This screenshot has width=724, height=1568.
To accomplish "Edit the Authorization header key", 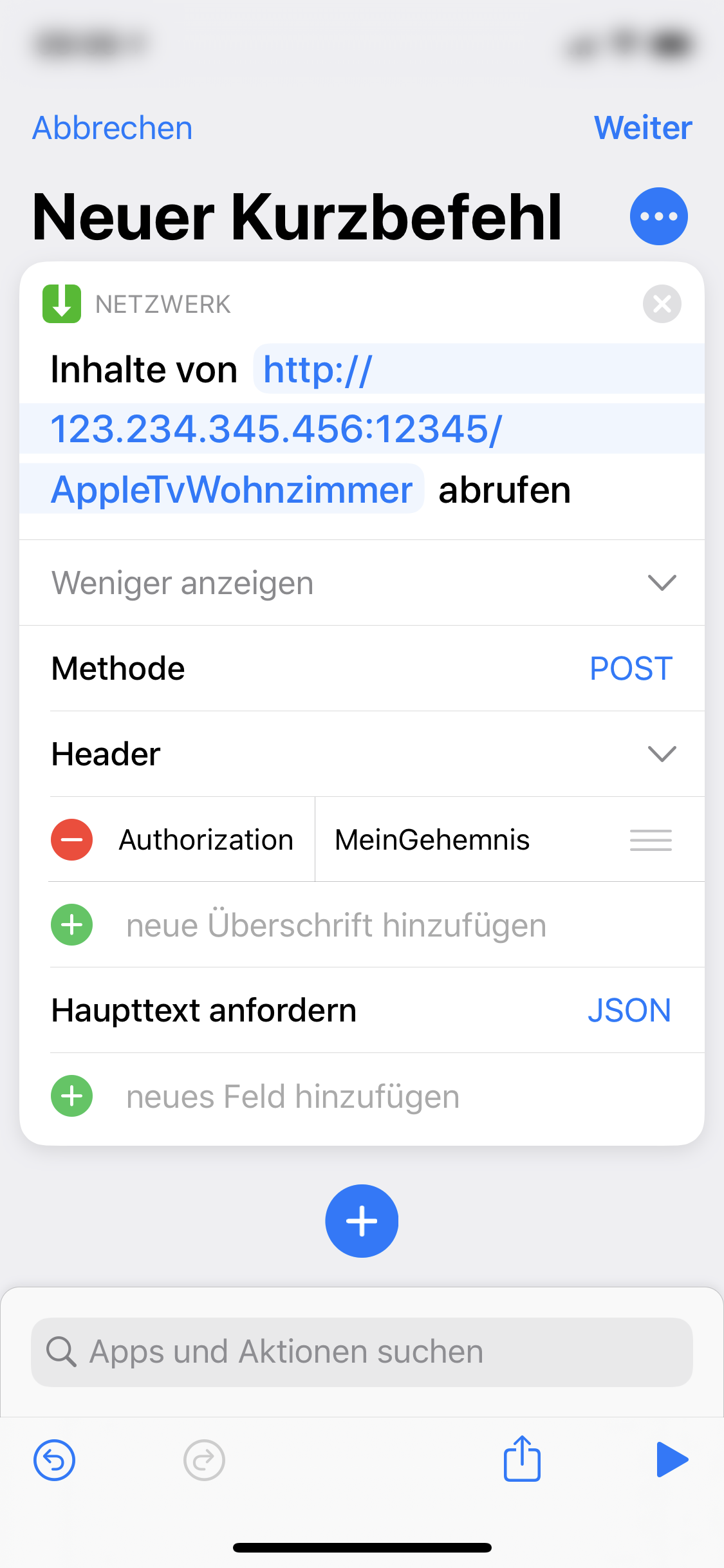I will point(206,840).
